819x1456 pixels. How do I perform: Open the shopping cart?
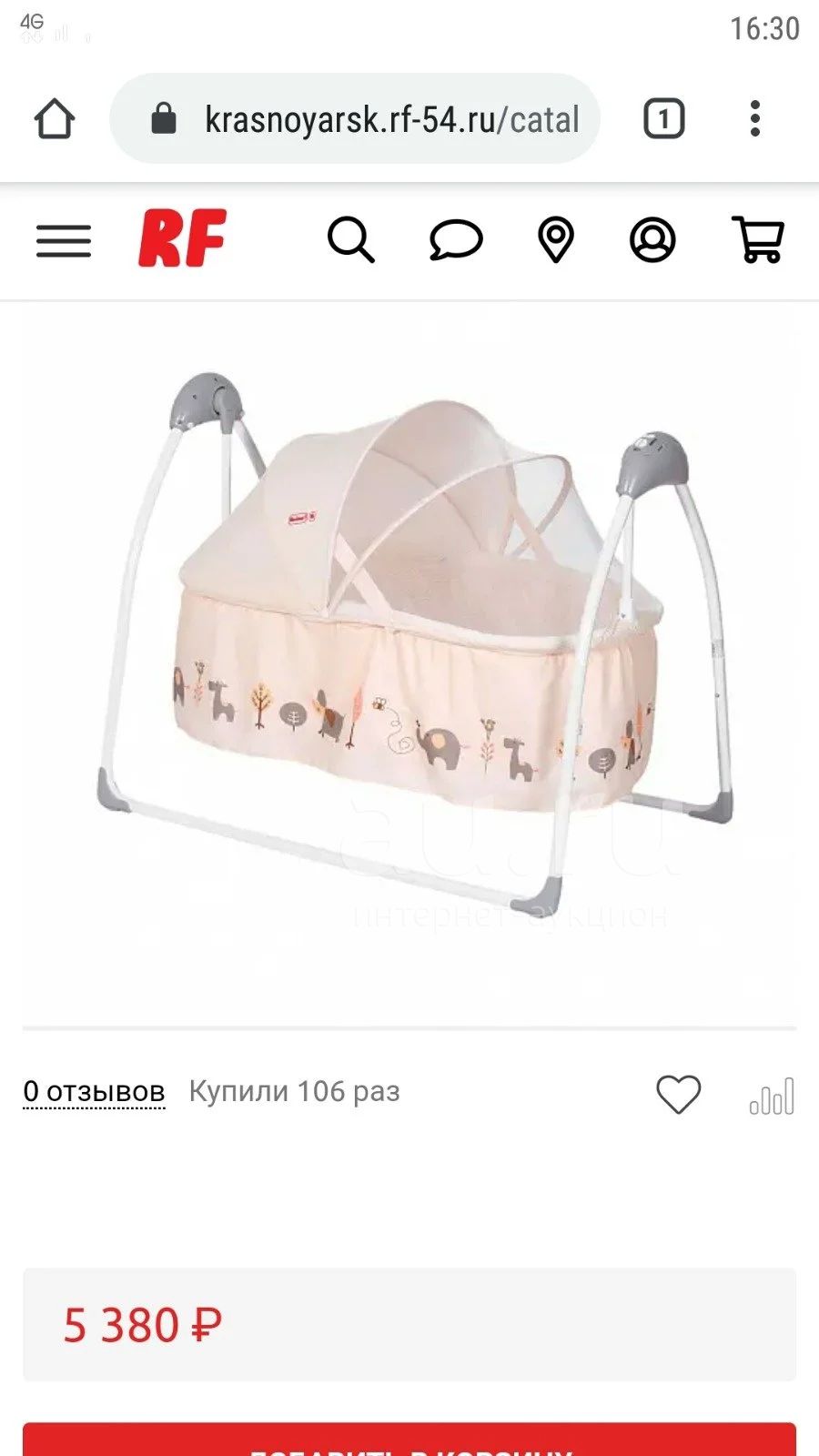click(758, 239)
